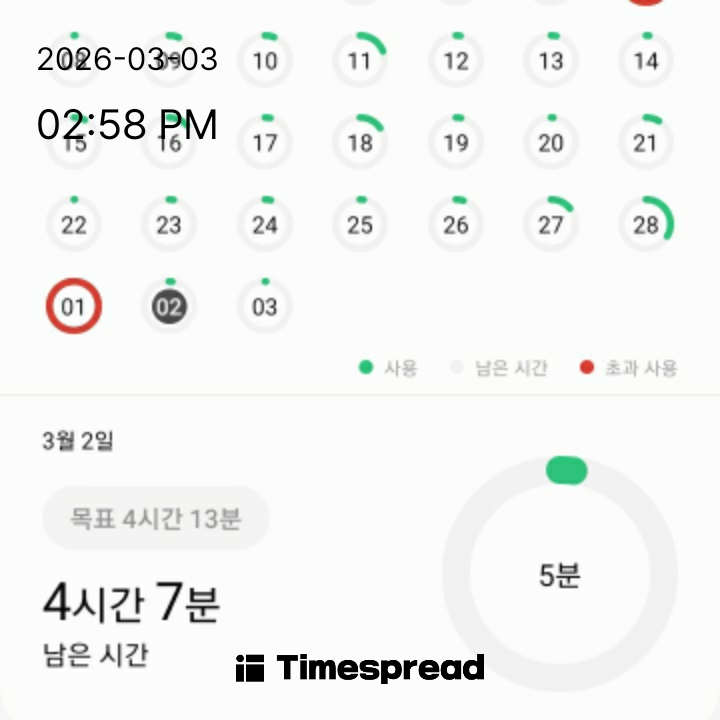Screen dimensions: 720x720
Task: Select day 21 in the calendar
Action: [x=646, y=143]
